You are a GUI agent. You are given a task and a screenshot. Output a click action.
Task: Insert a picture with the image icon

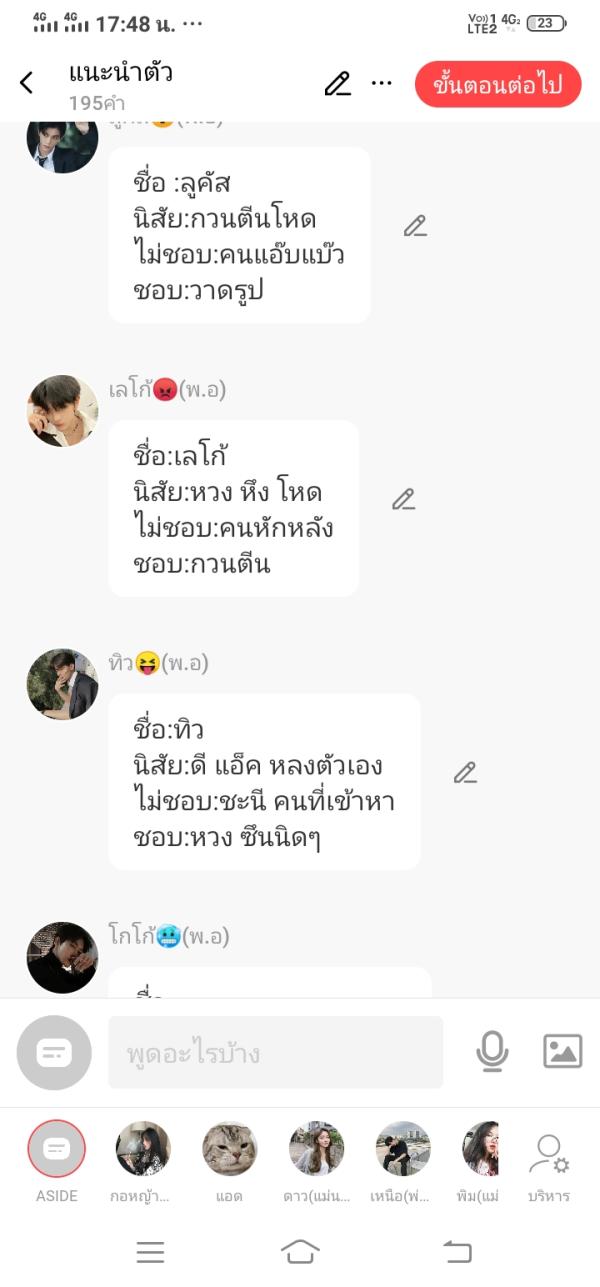[x=562, y=1051]
